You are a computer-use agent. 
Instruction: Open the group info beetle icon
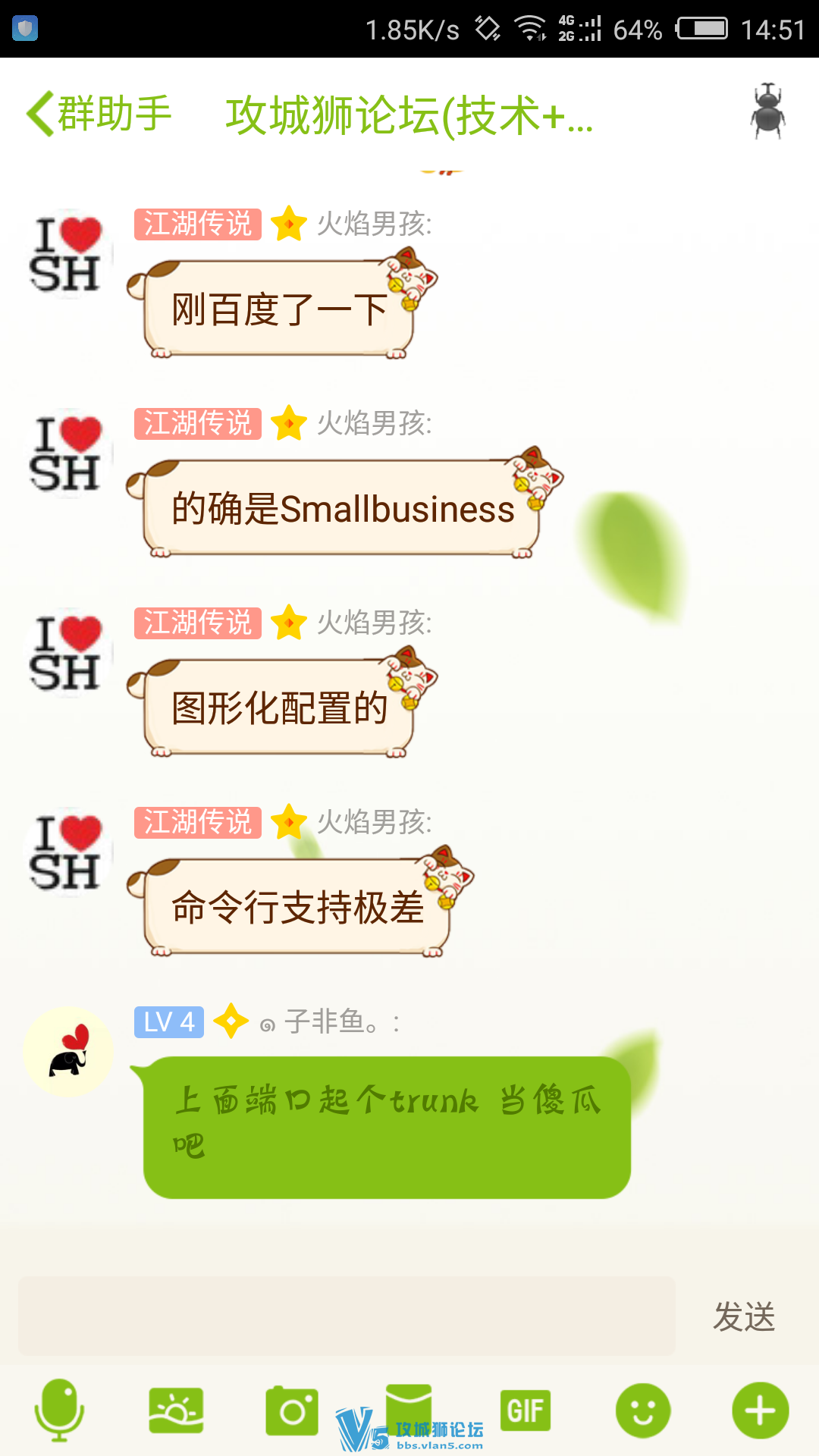(x=767, y=112)
